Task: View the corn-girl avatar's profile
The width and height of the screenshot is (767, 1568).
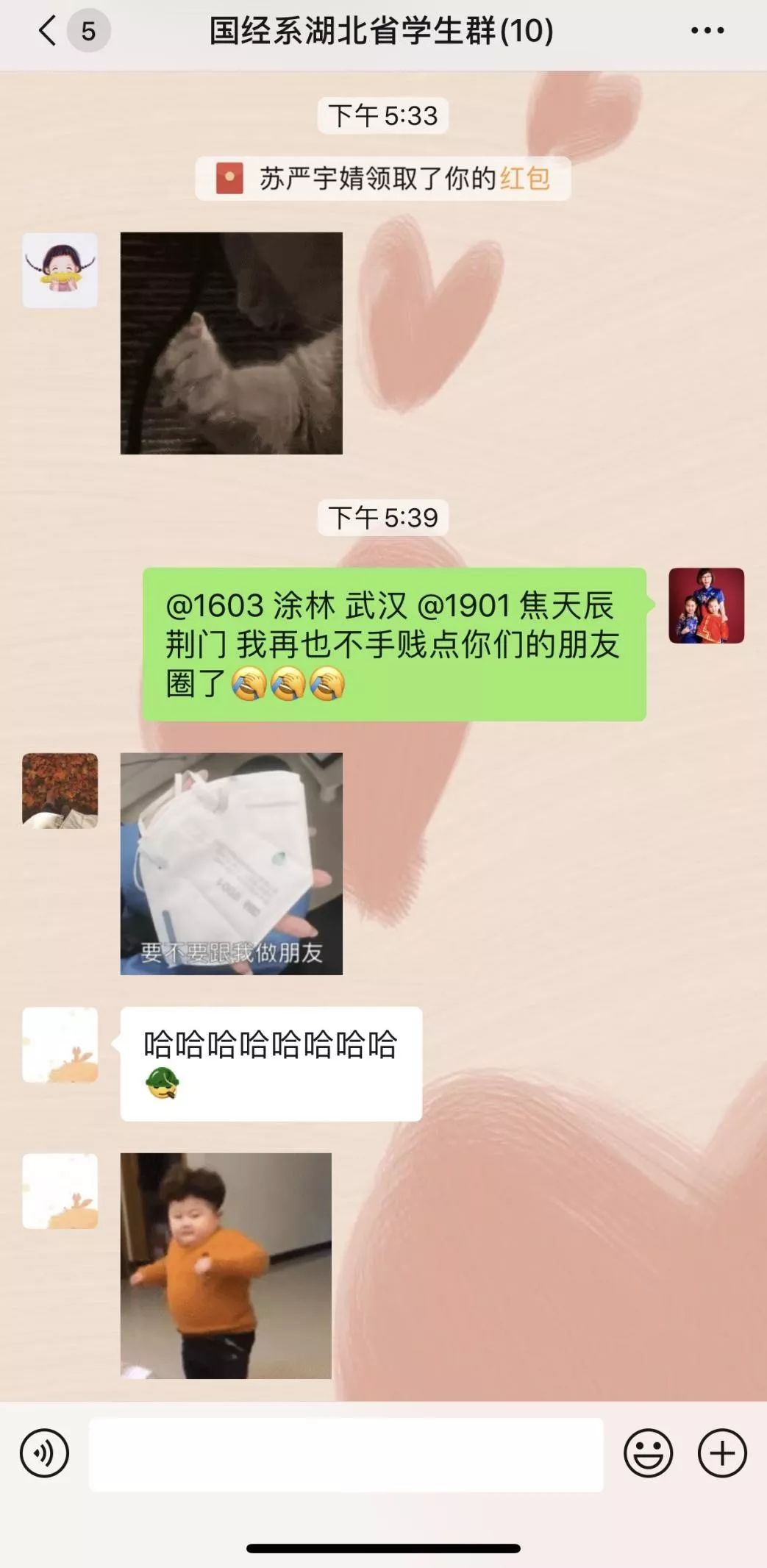Action: pos(60,271)
